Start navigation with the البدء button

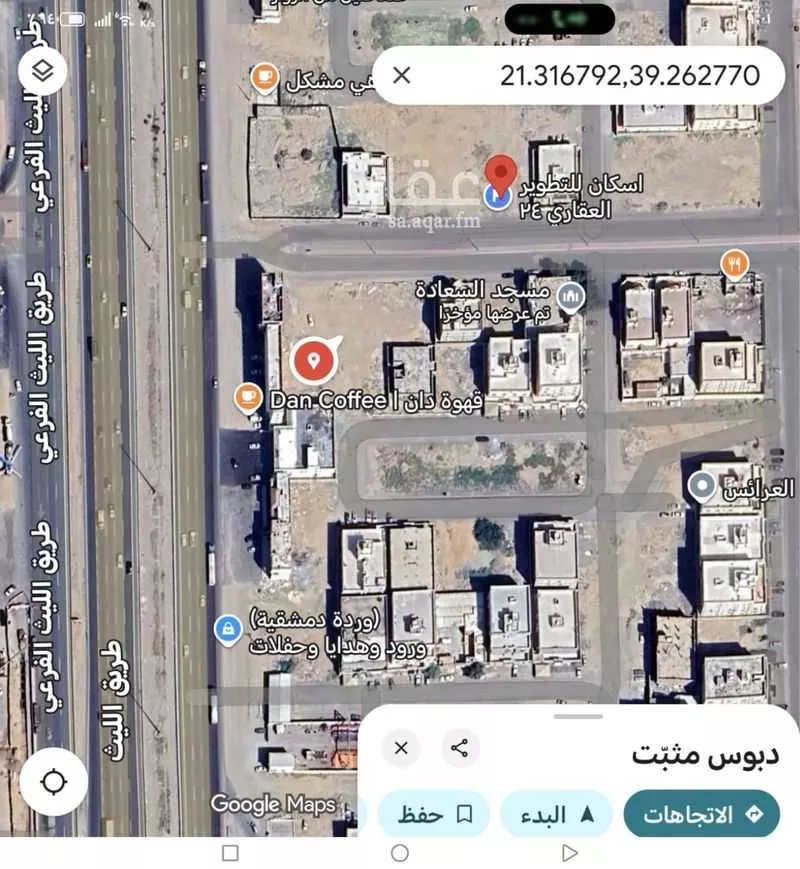[x=558, y=814]
